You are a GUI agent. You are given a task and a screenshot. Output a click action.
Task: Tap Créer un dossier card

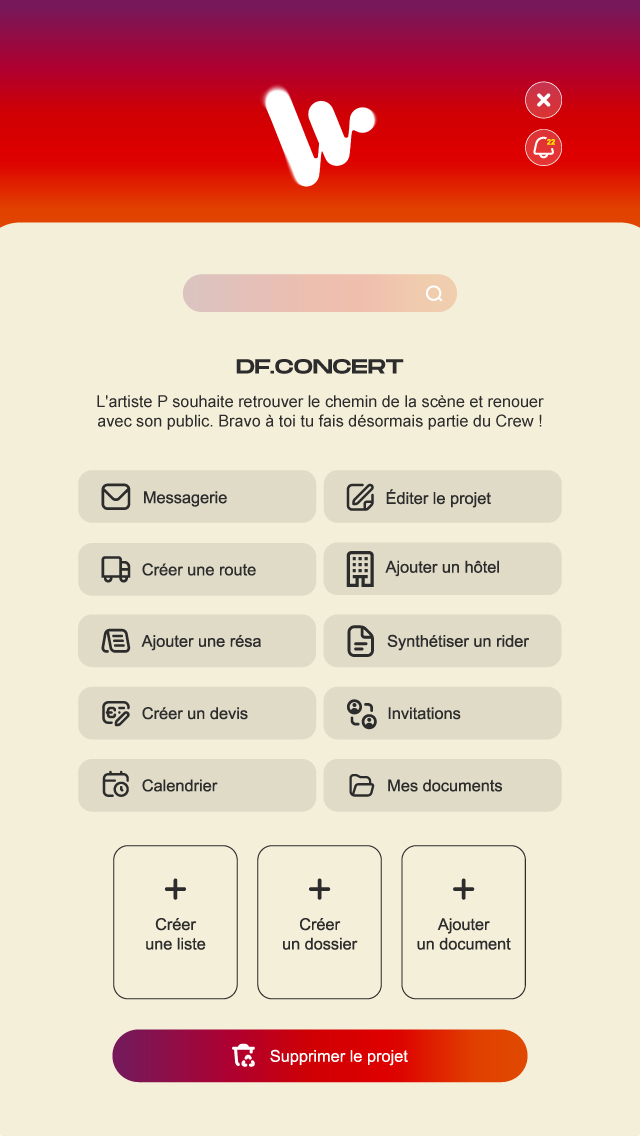(319, 922)
